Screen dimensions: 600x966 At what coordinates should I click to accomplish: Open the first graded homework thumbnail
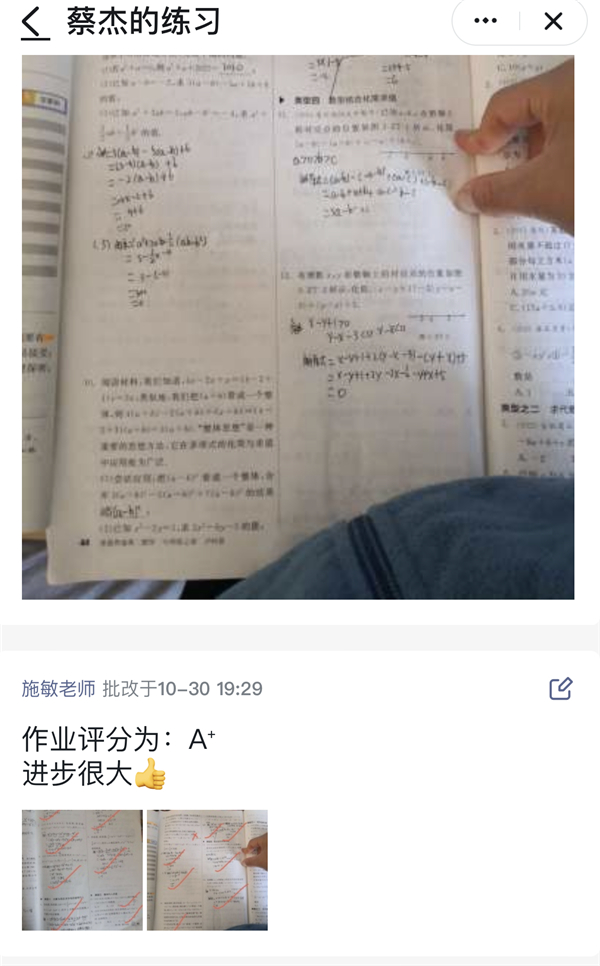click(82, 870)
